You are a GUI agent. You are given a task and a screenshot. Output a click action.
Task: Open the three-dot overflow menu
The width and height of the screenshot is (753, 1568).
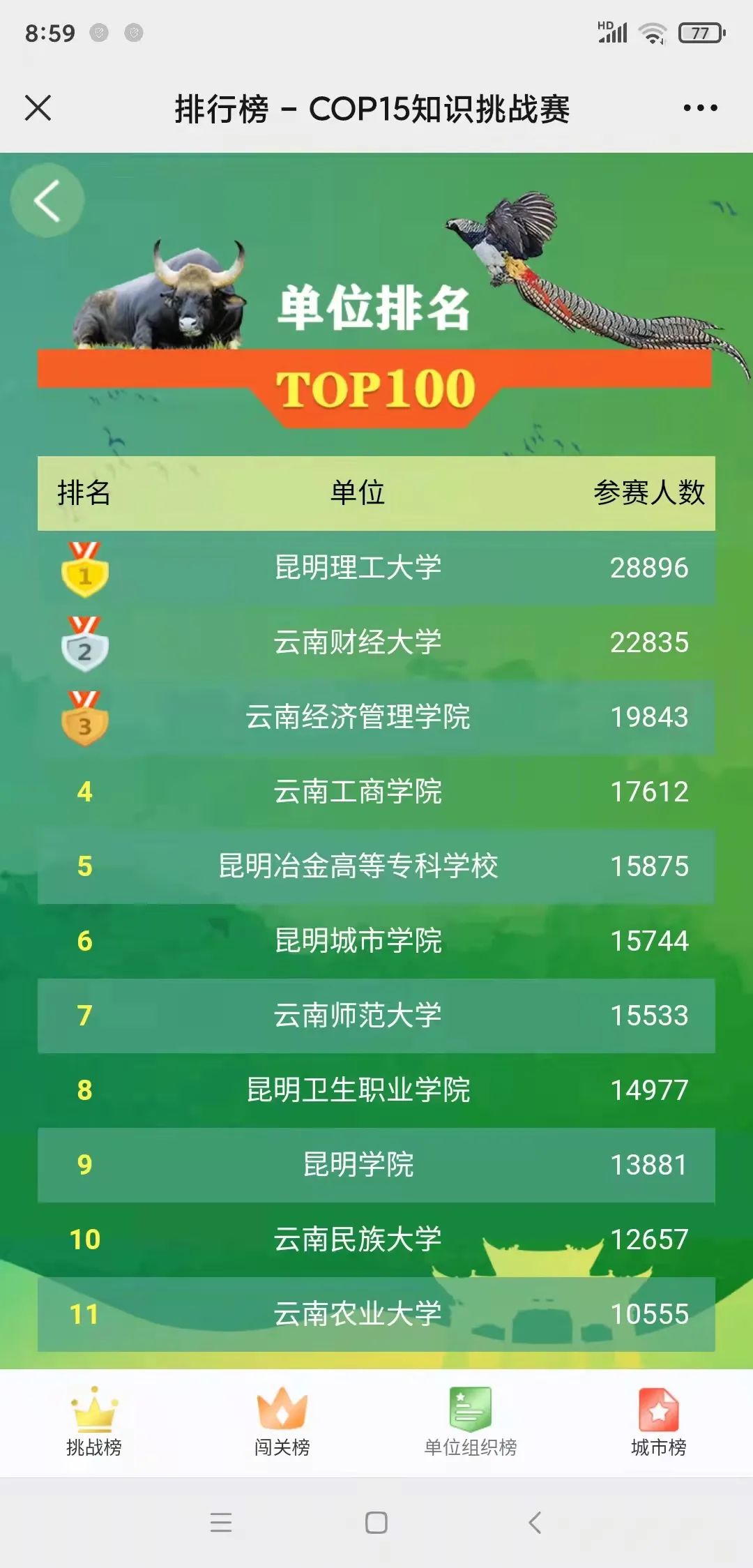(700, 108)
